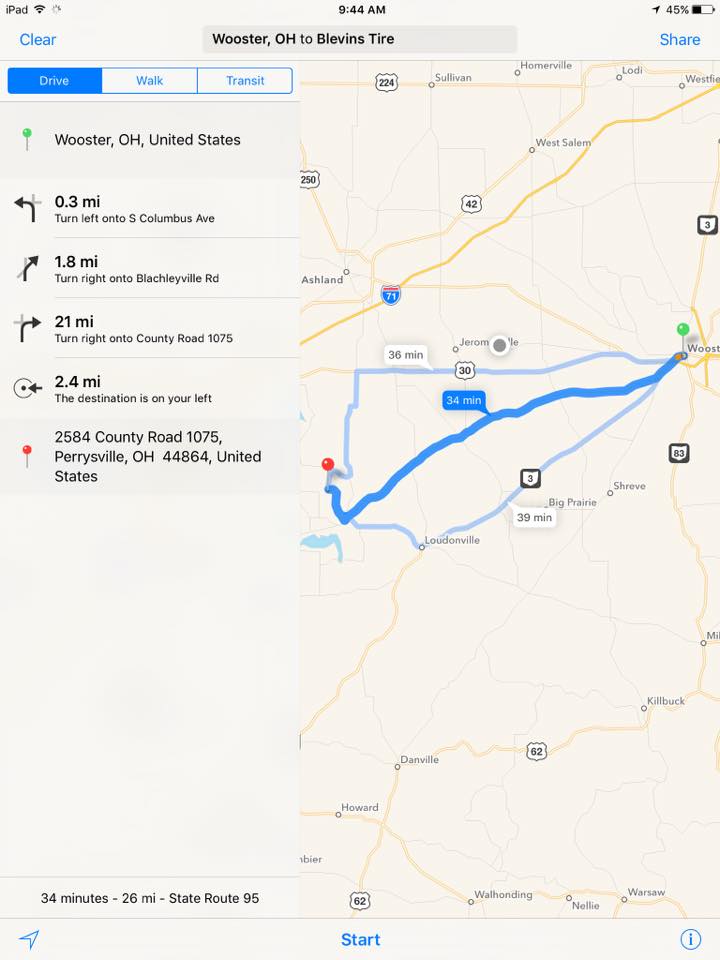
Task: Center map on current location
Action: click(x=29, y=939)
